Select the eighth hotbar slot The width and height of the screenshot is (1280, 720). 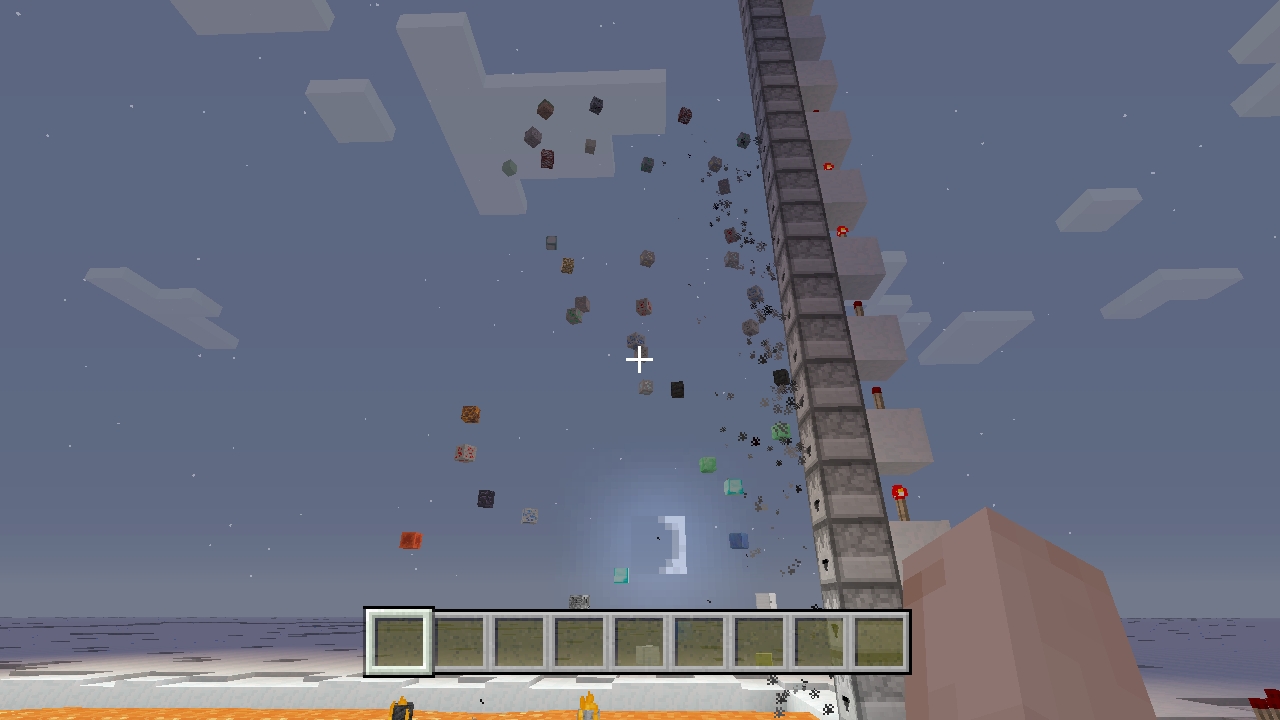(x=819, y=642)
